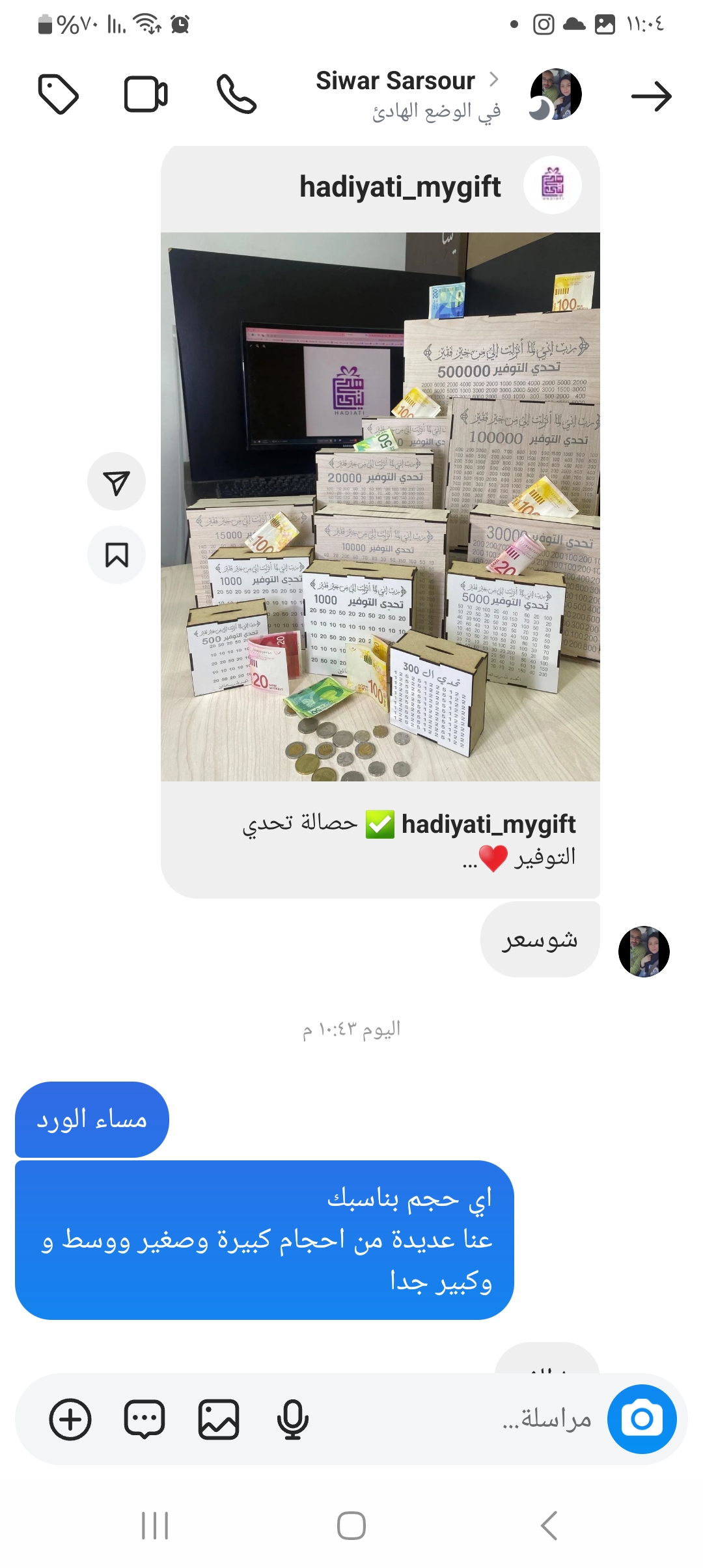Open the photo gallery picker

click(x=219, y=1419)
